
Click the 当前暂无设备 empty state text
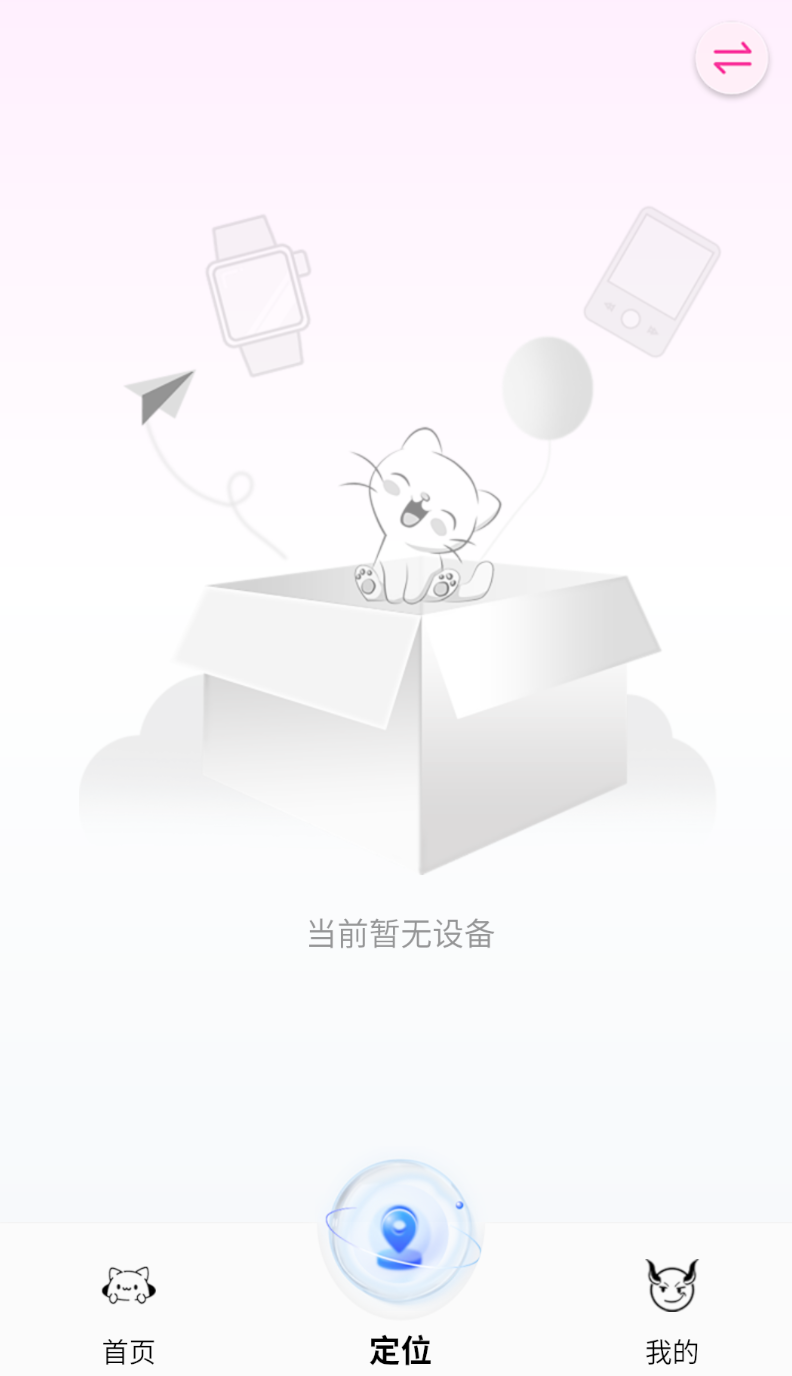click(400, 934)
